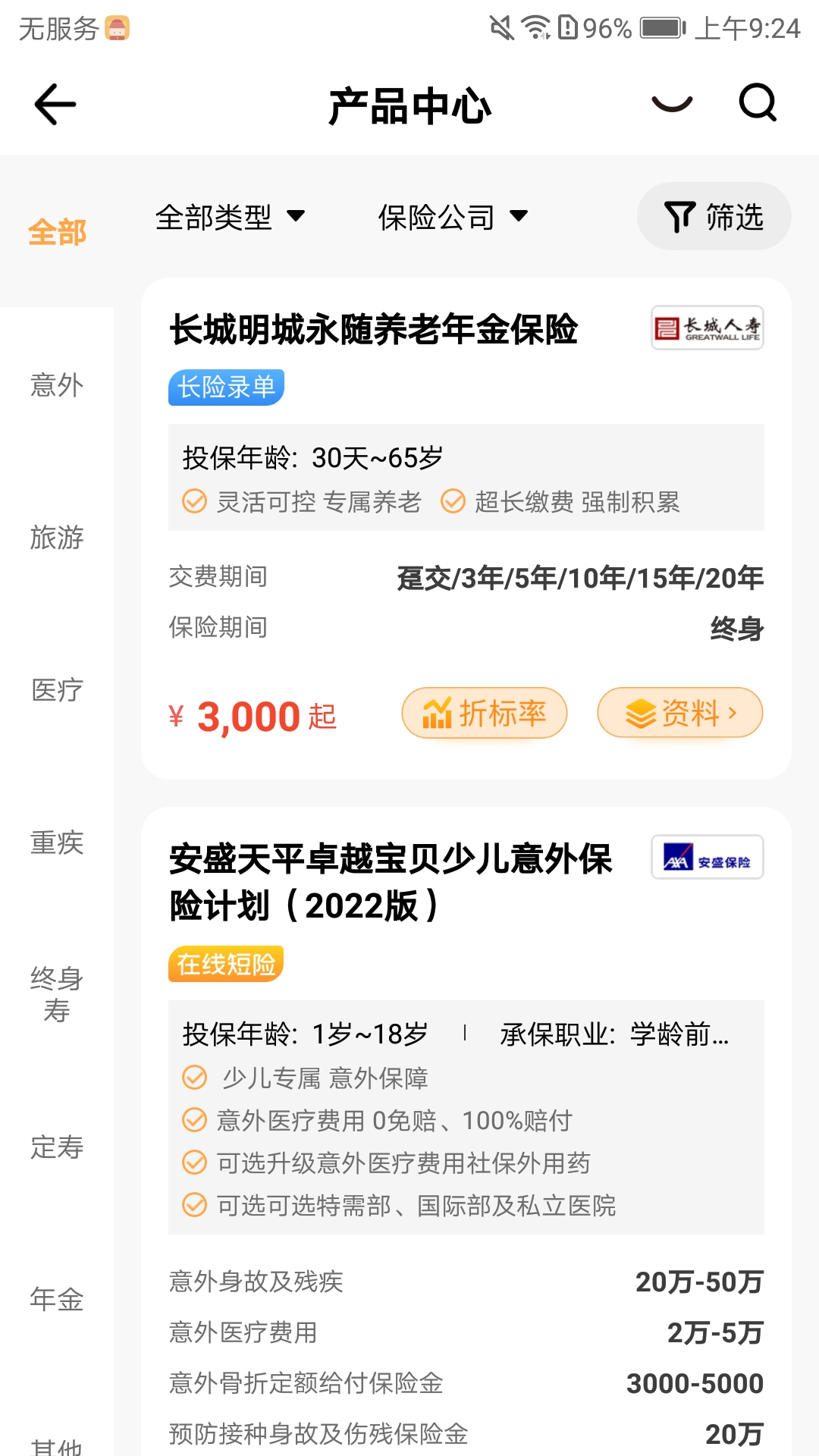This screenshot has width=819, height=1456.
Task: Open the 筛选 filter button
Action: click(x=714, y=216)
